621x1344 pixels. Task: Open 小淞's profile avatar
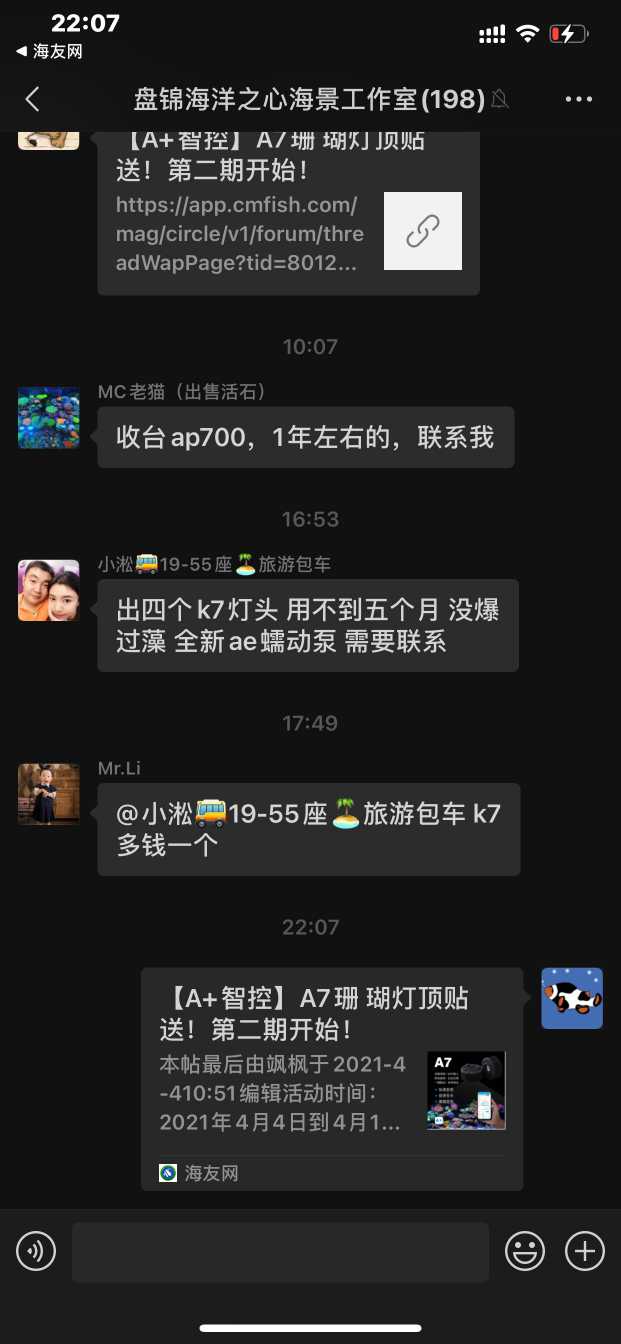tap(48, 590)
